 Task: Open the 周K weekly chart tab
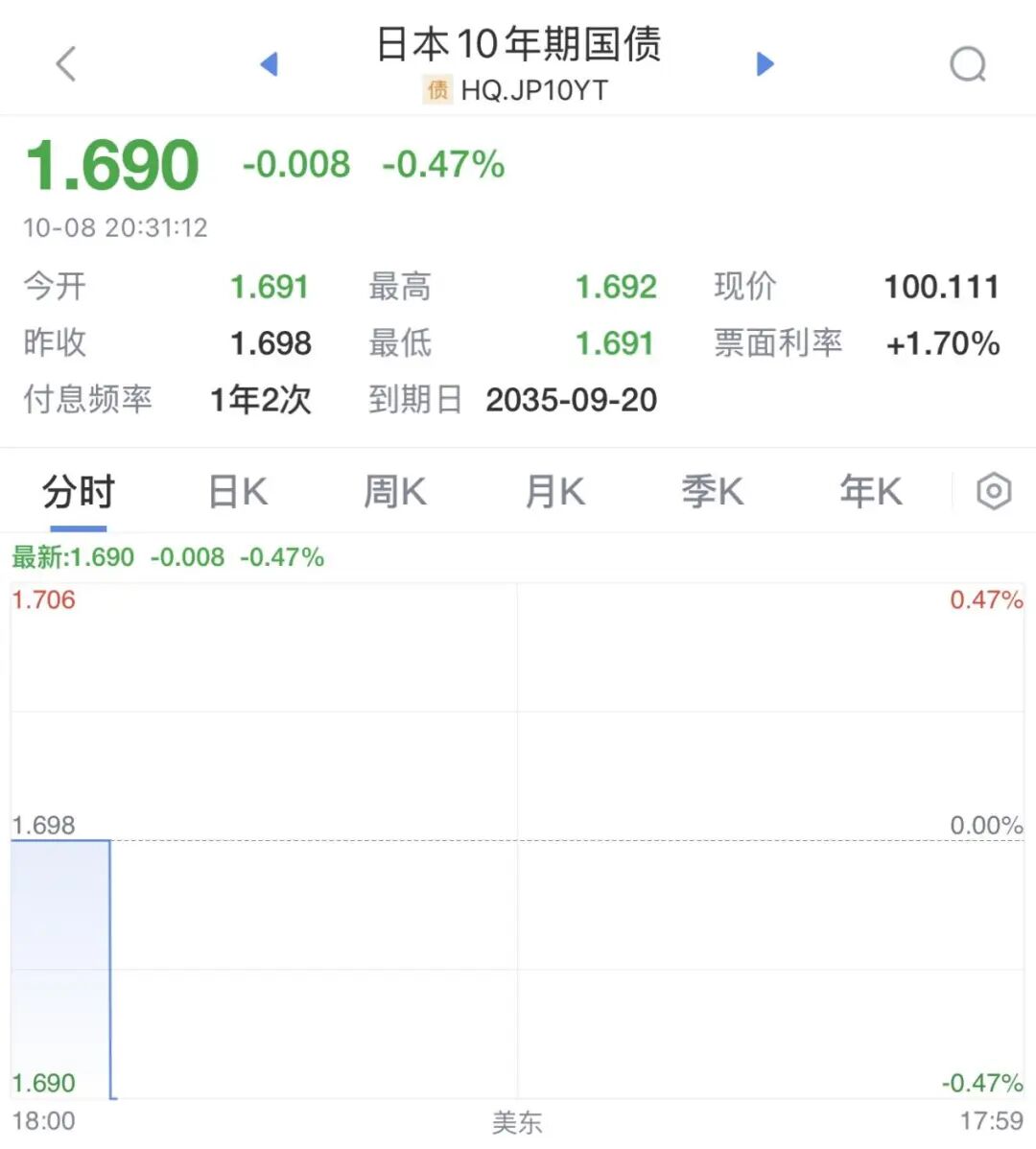point(393,490)
